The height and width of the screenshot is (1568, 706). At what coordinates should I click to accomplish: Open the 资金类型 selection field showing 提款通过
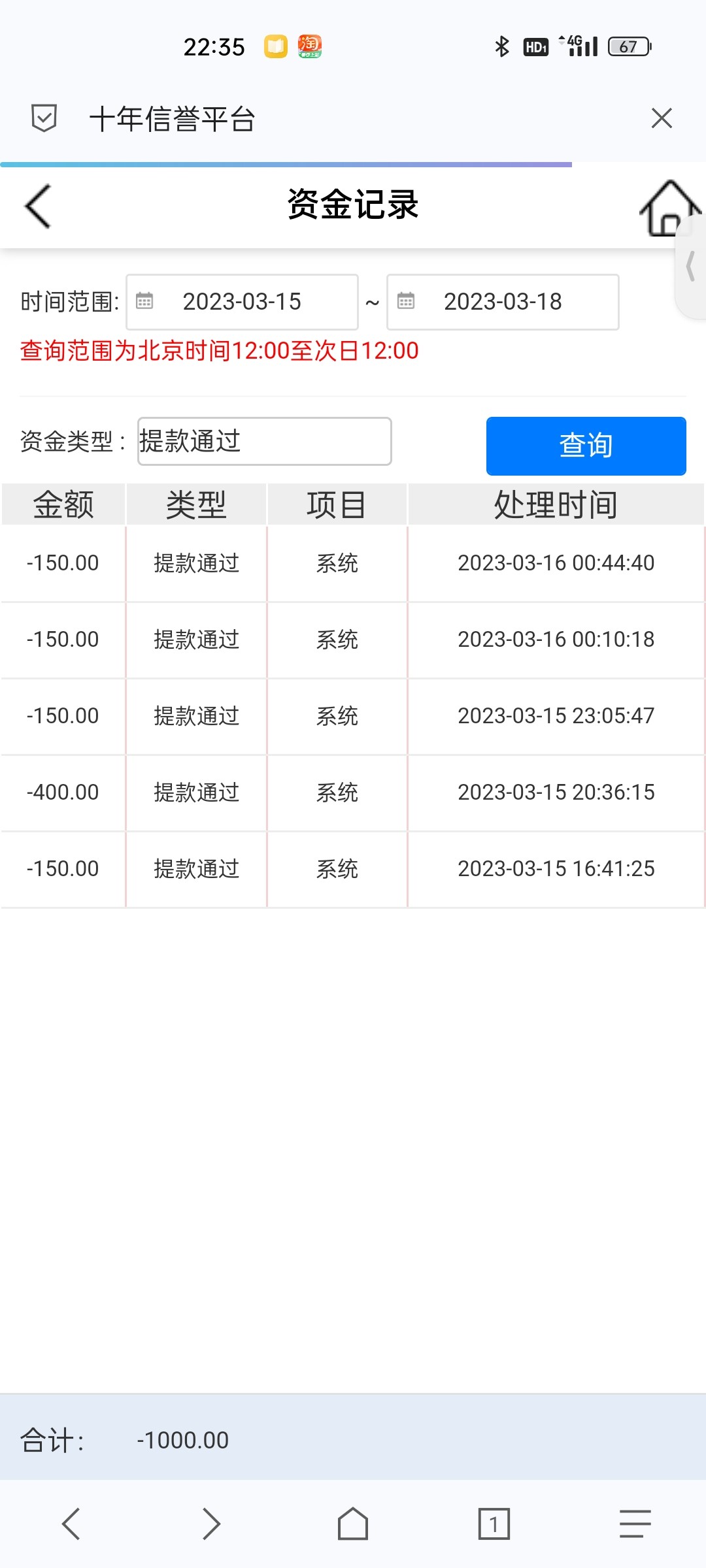point(264,442)
